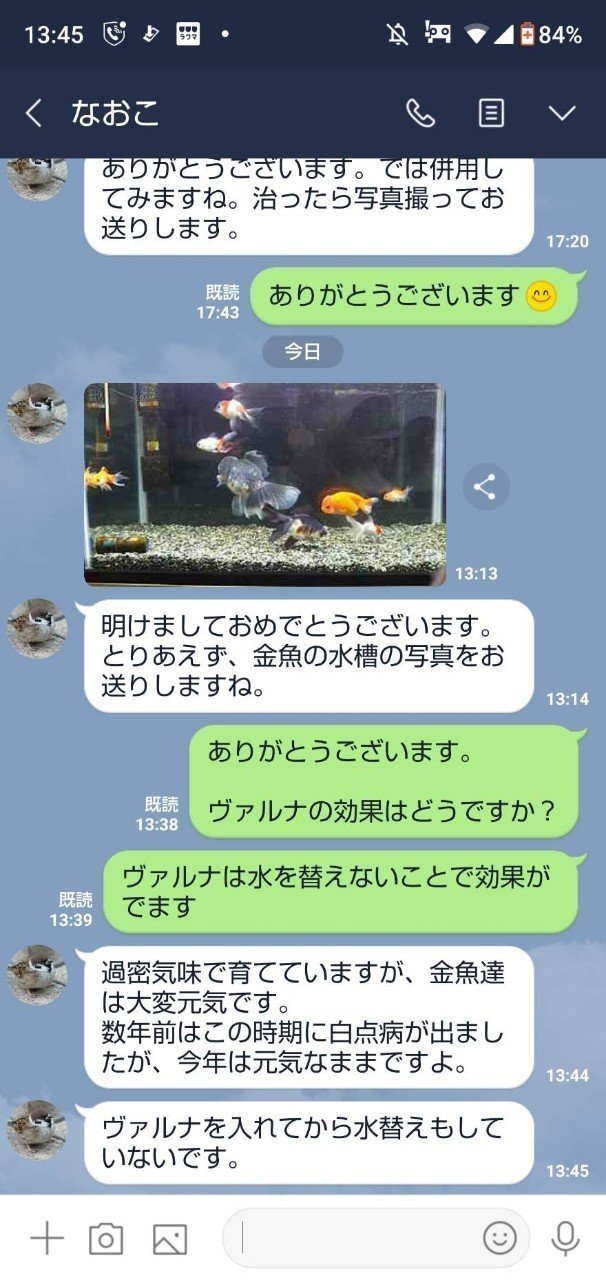Open the image gallery picker
Image resolution: width=606 pixels, height=1280 pixels.
170,1239
